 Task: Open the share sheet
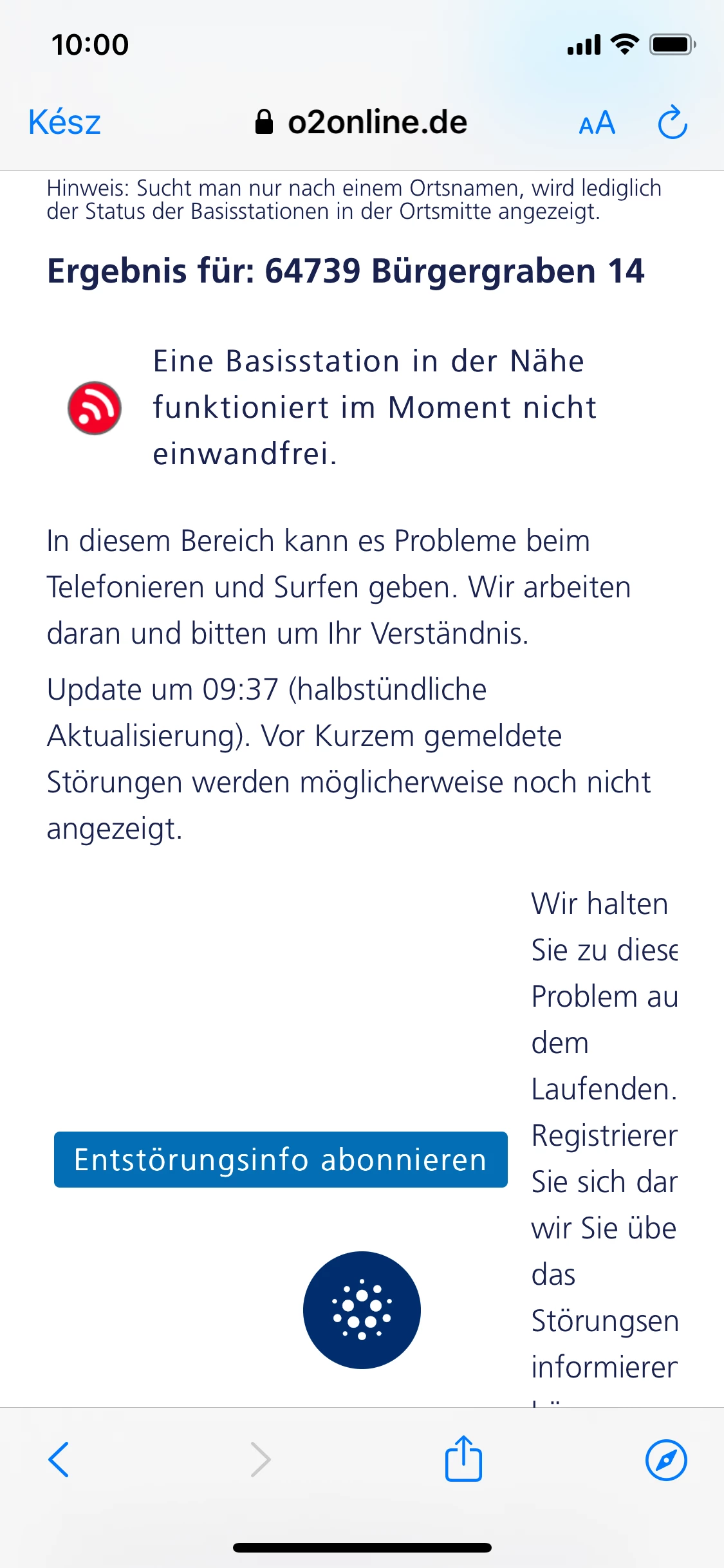(463, 1459)
